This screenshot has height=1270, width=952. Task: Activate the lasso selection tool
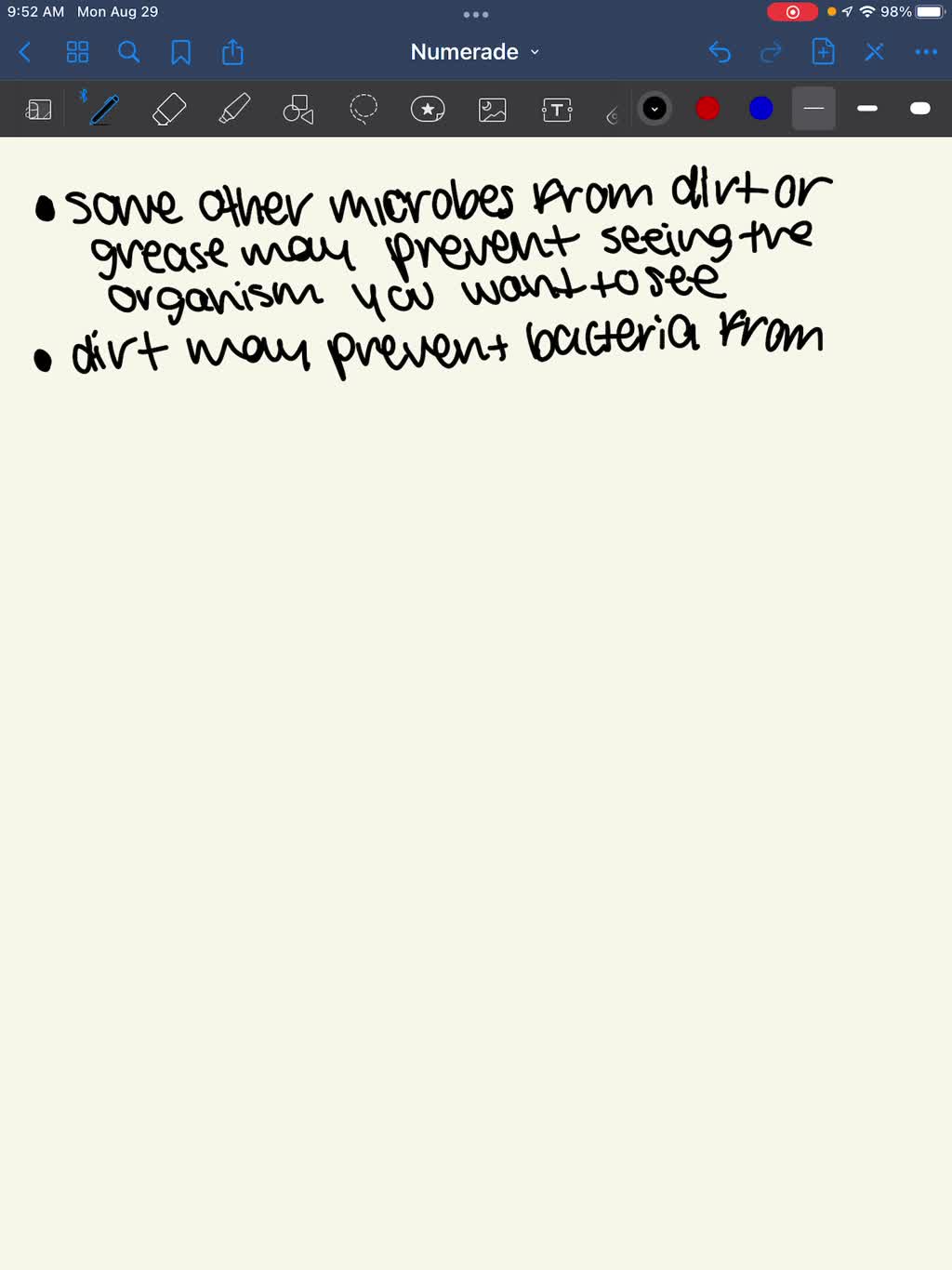tap(364, 110)
